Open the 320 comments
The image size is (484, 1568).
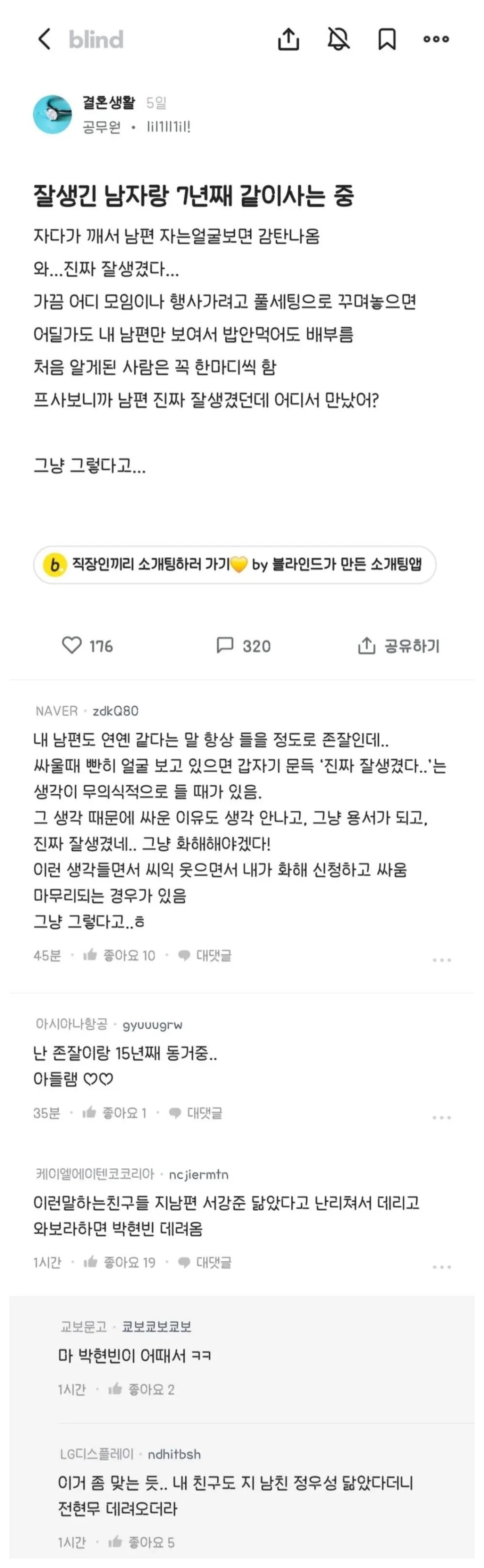coord(243,645)
